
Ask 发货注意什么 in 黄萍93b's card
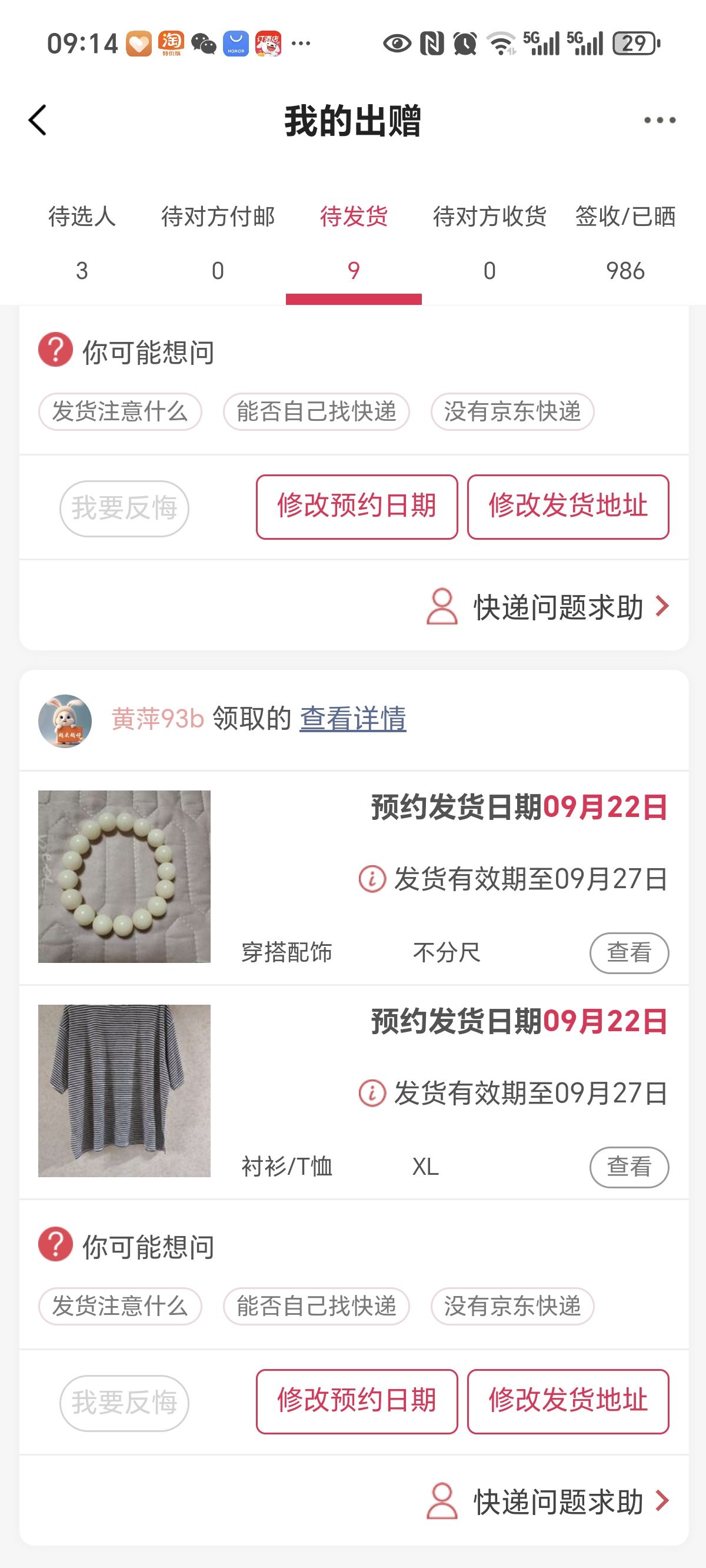pyautogui.click(x=120, y=1306)
